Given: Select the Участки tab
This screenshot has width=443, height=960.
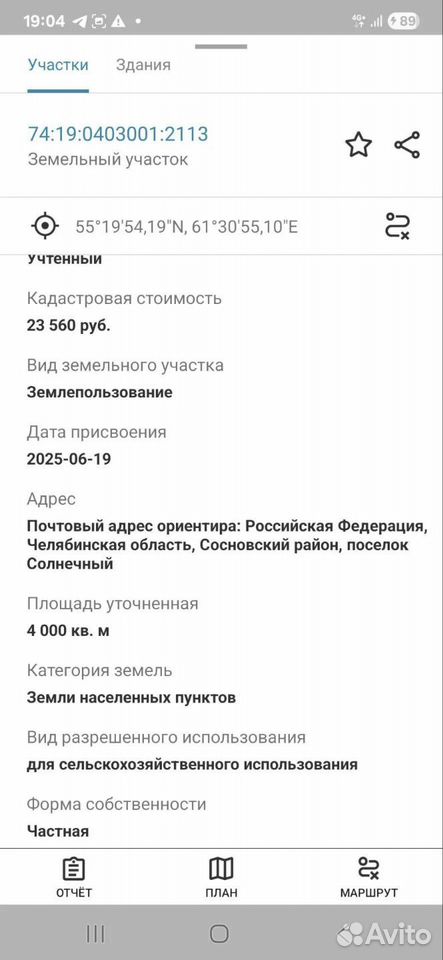Looking at the screenshot, I should [x=58, y=65].
